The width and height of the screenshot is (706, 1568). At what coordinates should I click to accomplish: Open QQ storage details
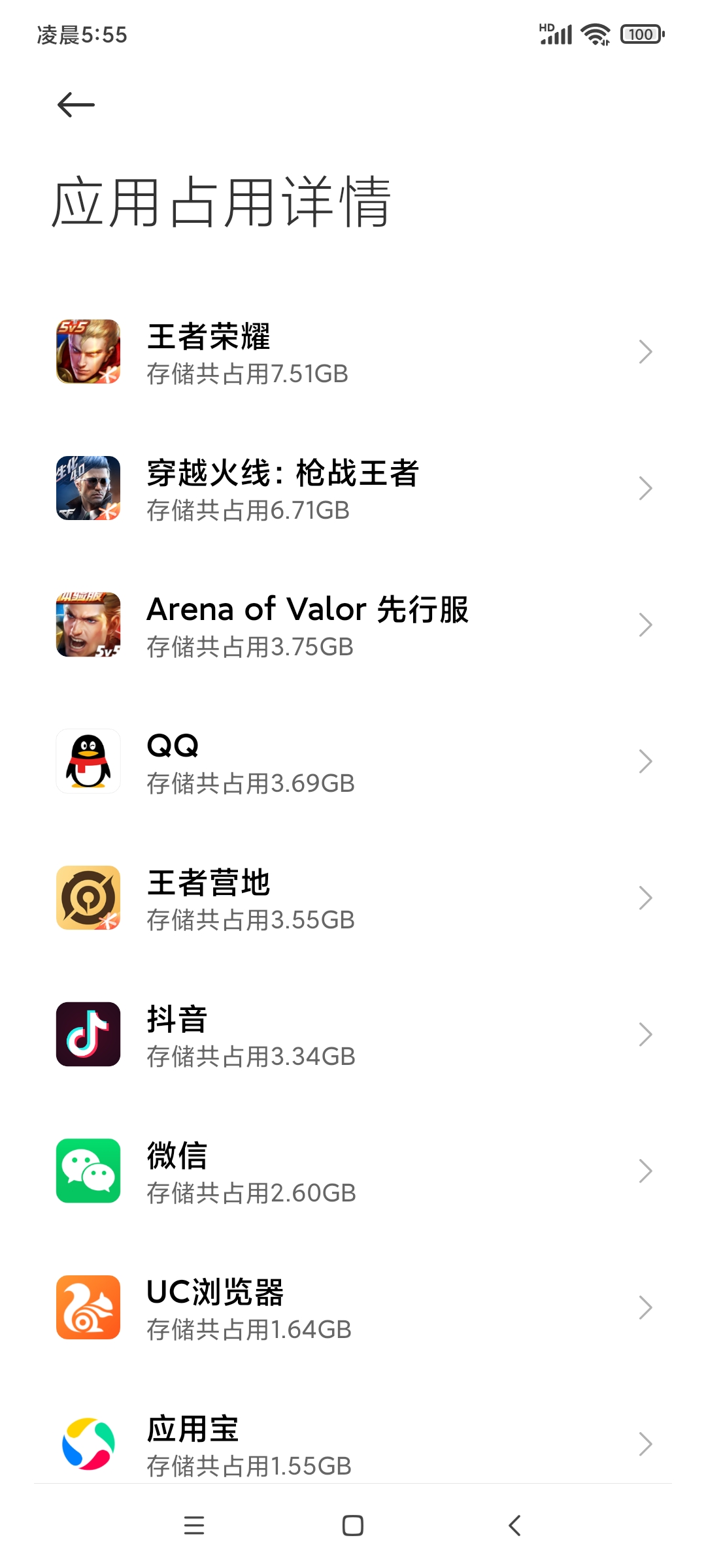point(353,762)
